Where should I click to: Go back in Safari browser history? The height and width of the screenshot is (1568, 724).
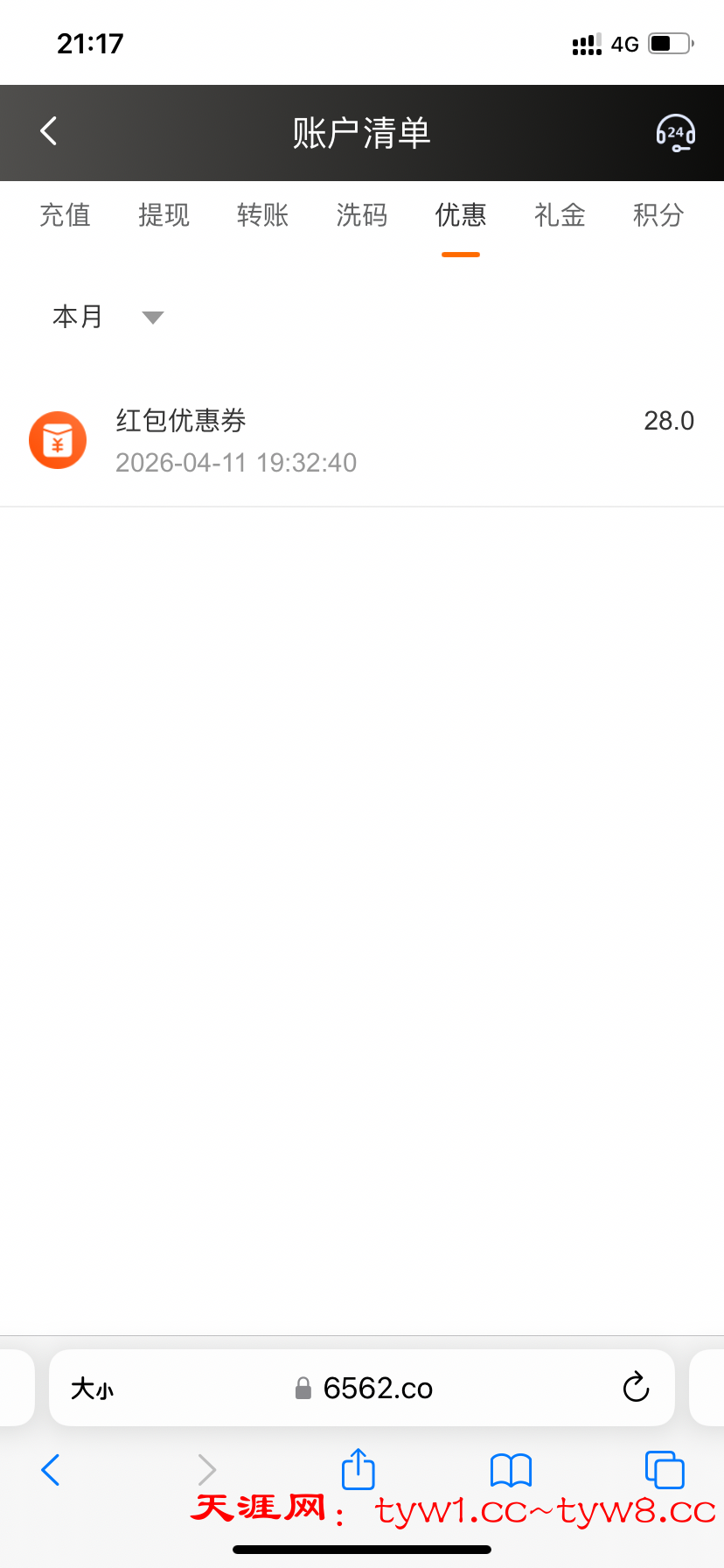pos(51,1470)
